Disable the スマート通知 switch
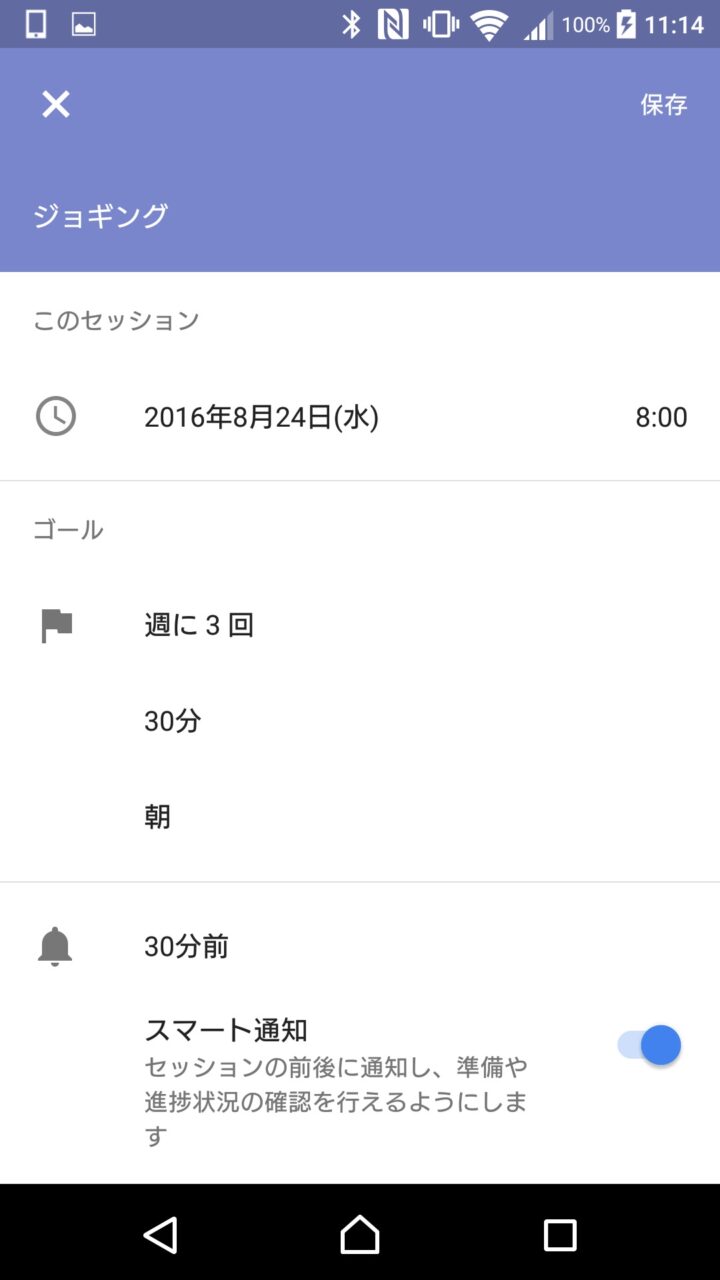This screenshot has height=1280, width=720. point(650,1046)
